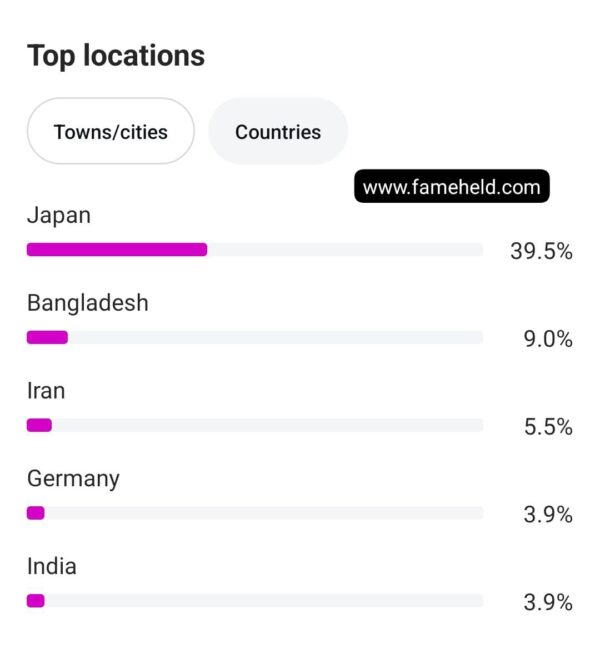Switch to the Towns/cities filter
The image size is (600, 668).
pos(110,132)
